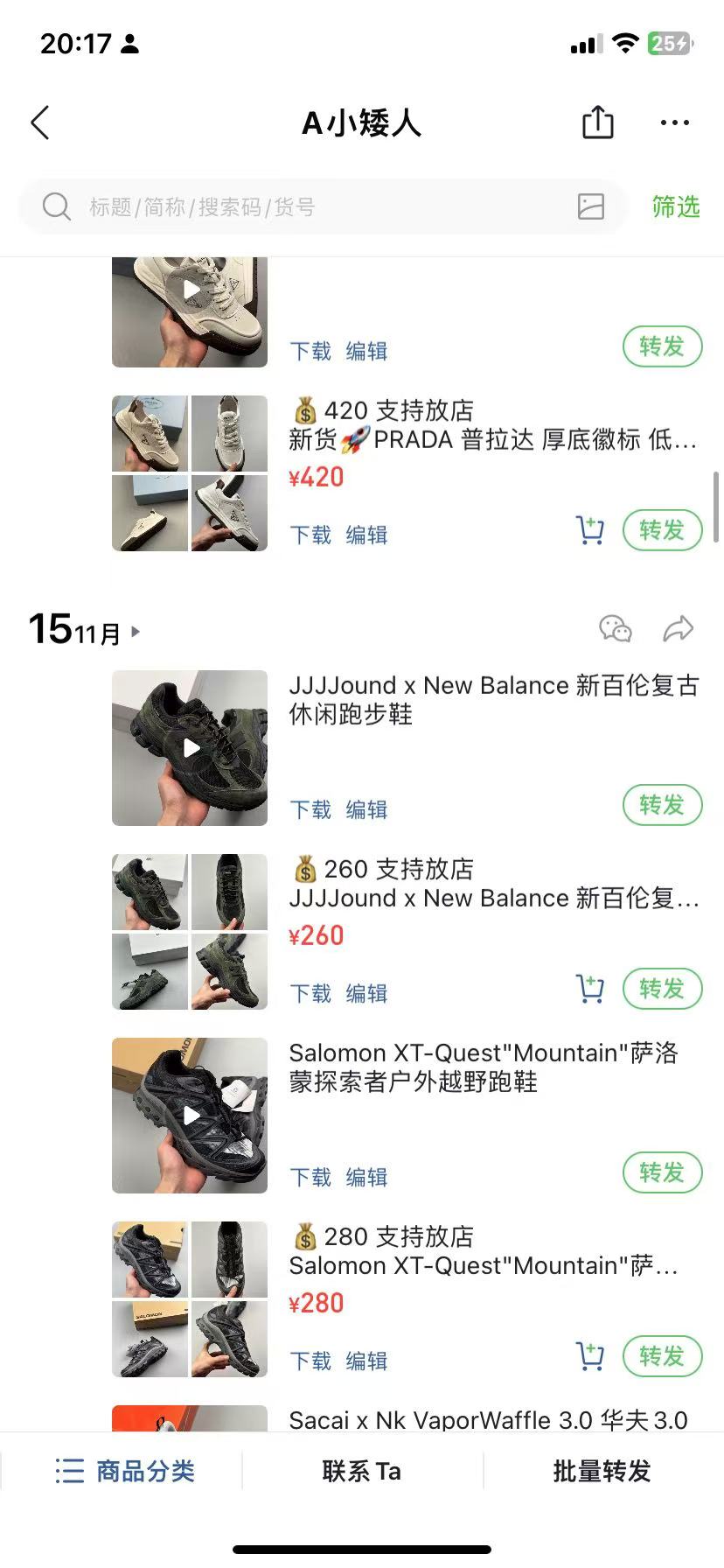Add the ¥260 JJJJound item to cart
The image size is (724, 1568).
tap(590, 989)
